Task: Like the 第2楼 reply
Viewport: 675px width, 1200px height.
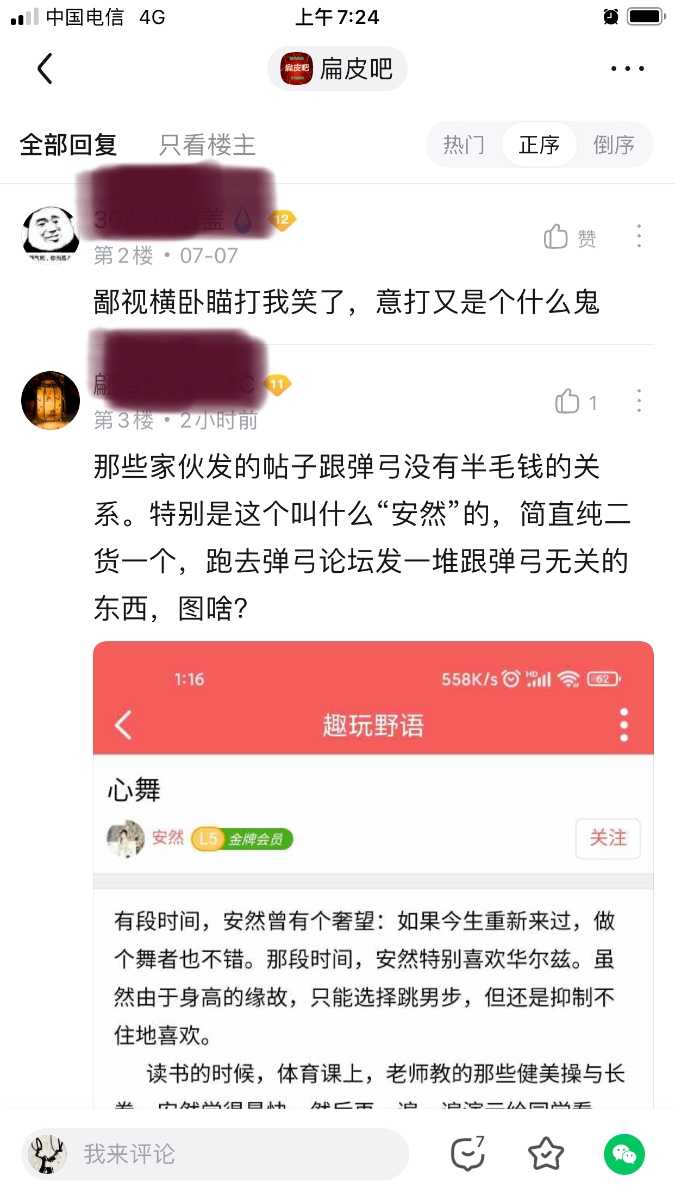Action: (x=570, y=237)
